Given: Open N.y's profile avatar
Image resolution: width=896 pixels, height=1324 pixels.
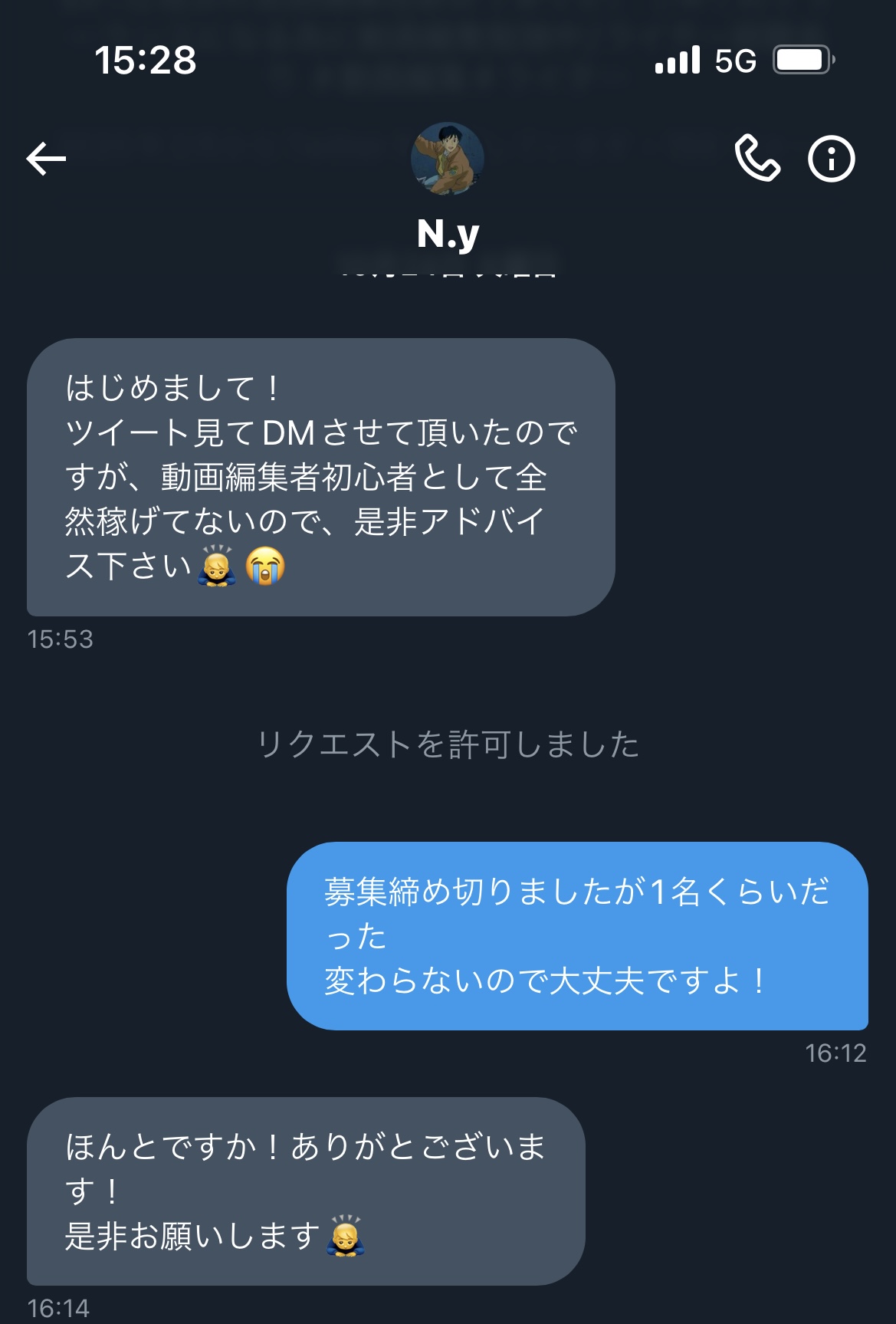Looking at the screenshot, I should [448, 159].
